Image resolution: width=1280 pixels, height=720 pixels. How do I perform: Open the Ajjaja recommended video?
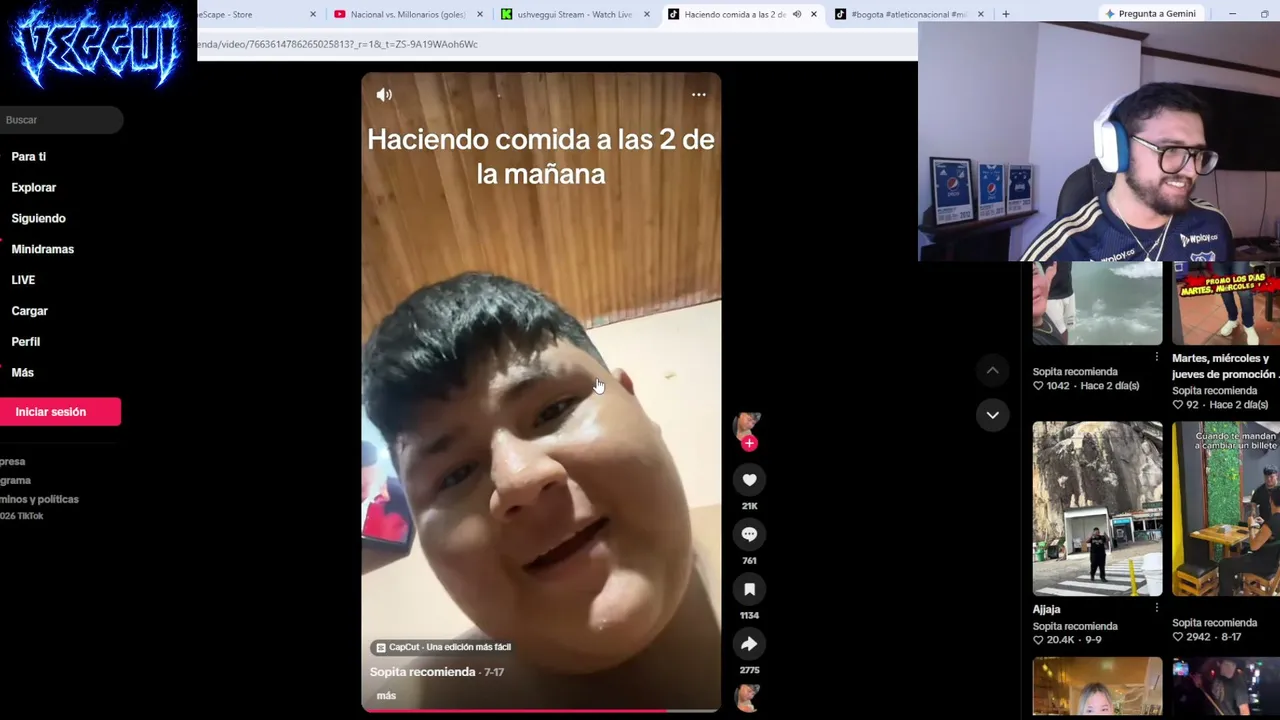pyautogui.click(x=1097, y=508)
